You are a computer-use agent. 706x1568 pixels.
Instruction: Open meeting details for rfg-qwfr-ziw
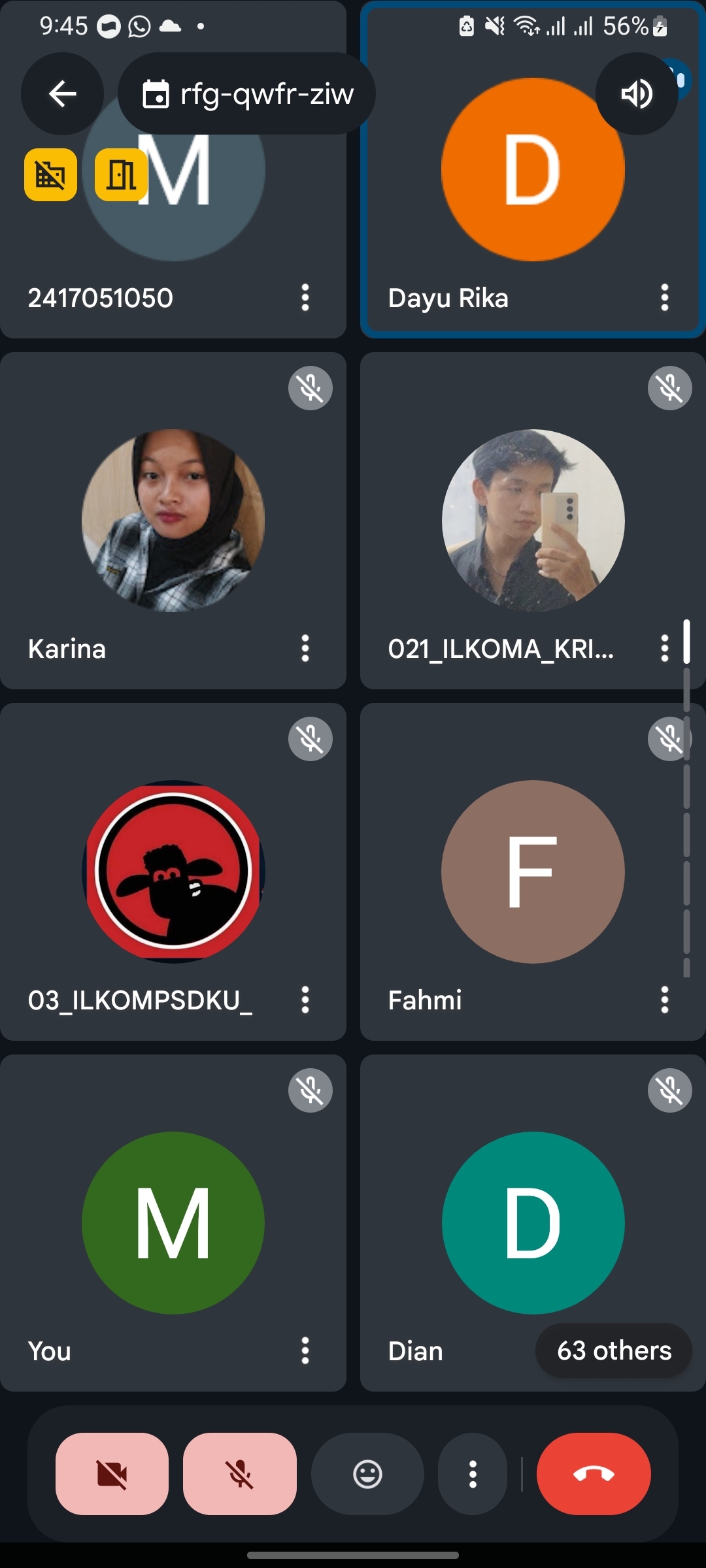[247, 94]
